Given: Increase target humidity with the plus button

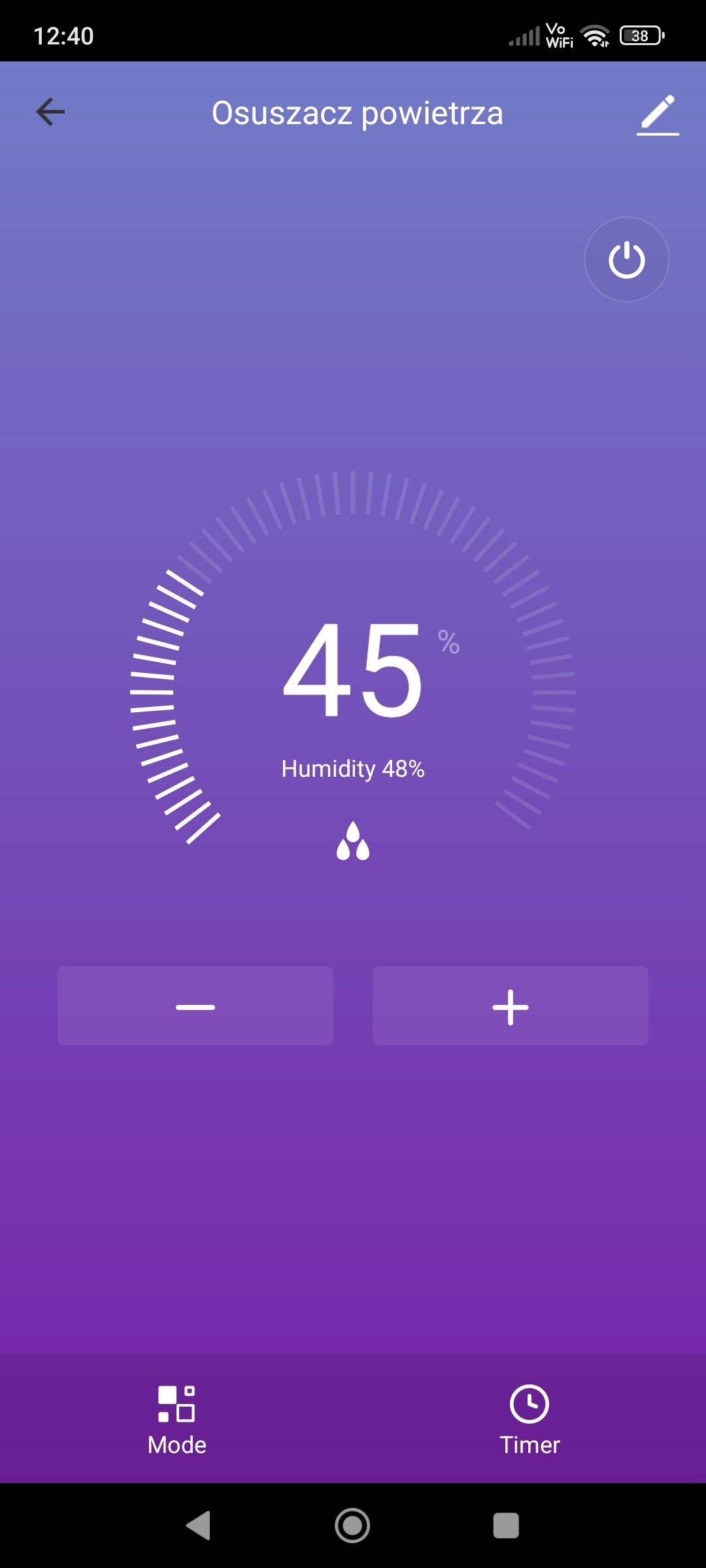Looking at the screenshot, I should 511,1005.
